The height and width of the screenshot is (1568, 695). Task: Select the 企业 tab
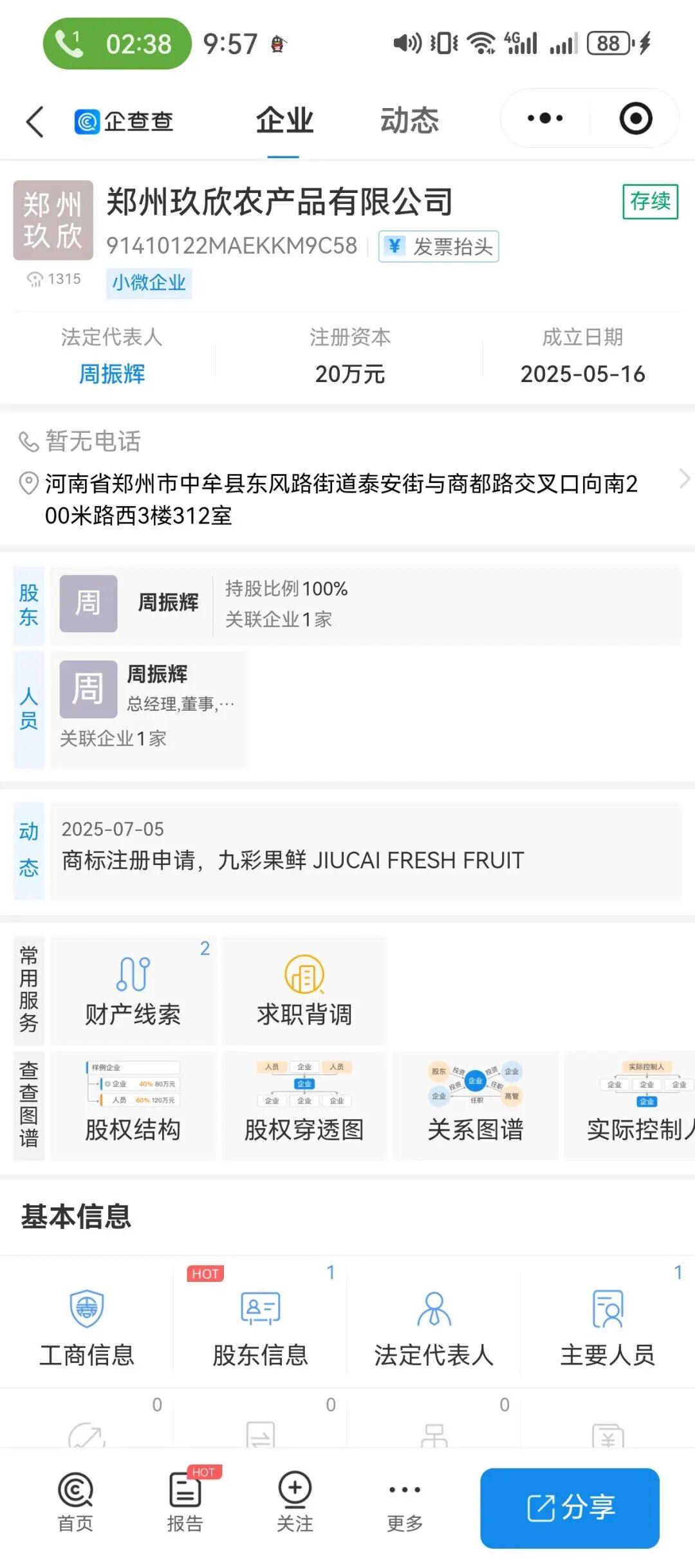point(284,120)
